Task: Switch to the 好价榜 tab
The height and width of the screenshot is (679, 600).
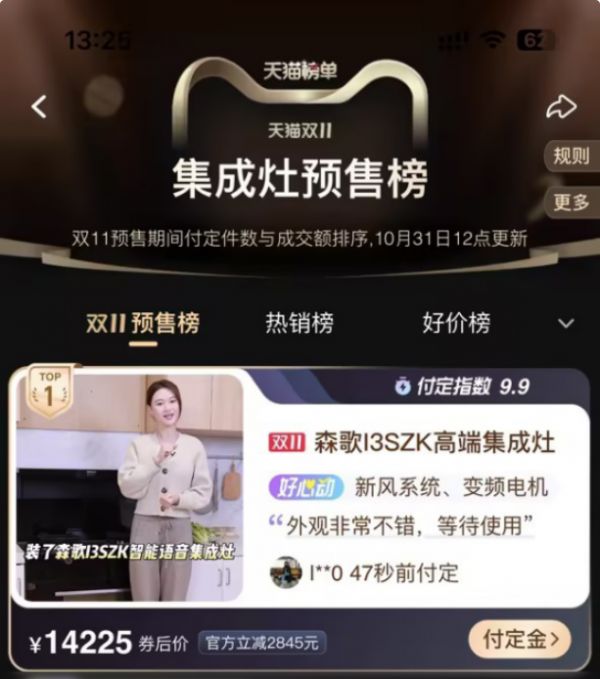Action: tap(456, 323)
